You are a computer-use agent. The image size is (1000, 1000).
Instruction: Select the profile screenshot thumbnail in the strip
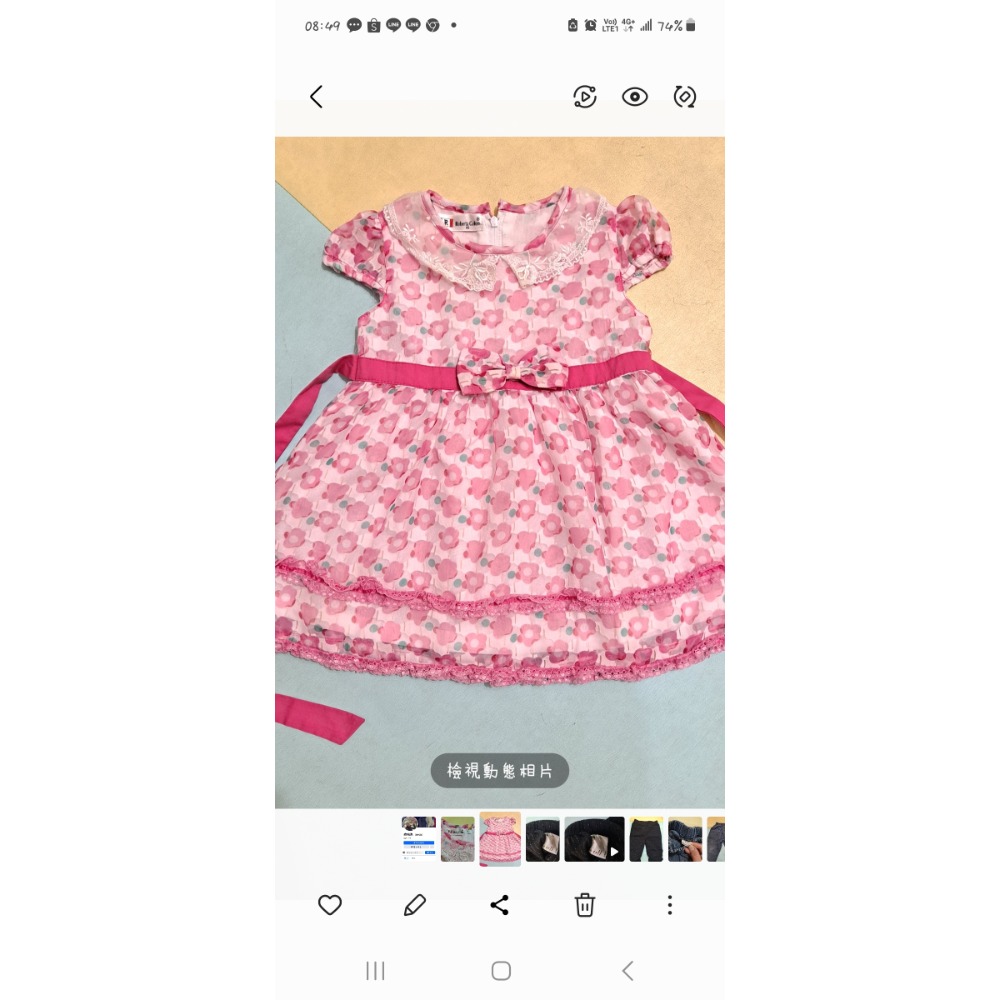pyautogui.click(x=418, y=839)
